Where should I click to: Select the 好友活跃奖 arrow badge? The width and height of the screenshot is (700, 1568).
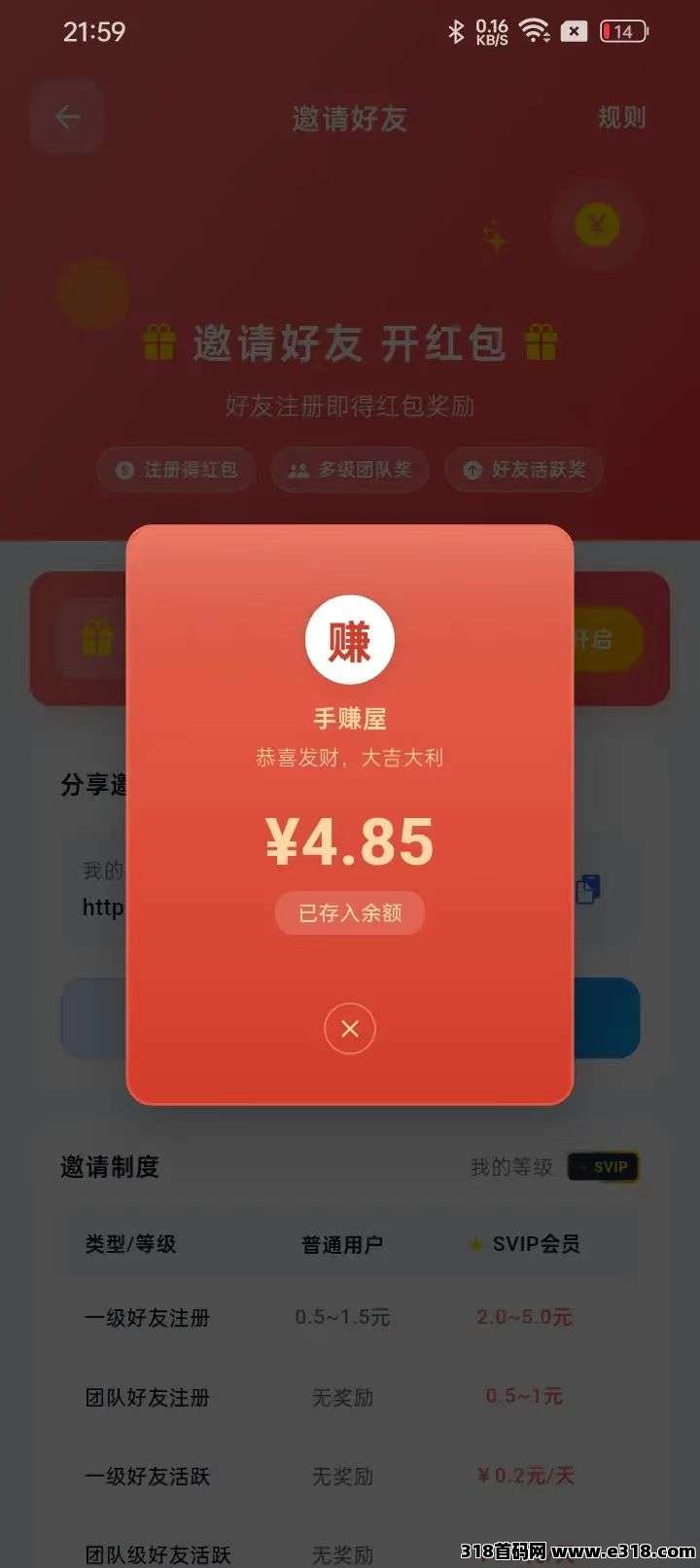(522, 469)
